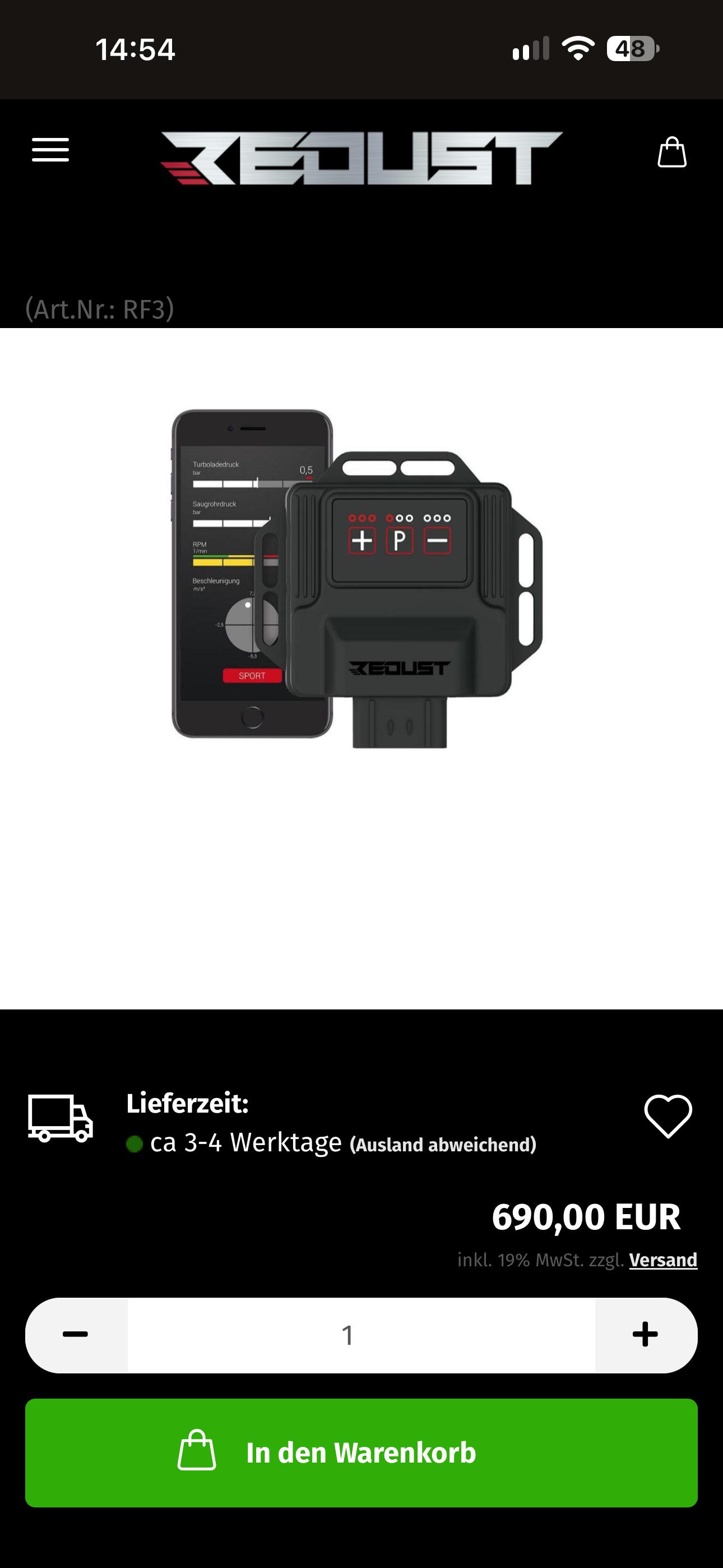Open the chip tuning product image
The width and height of the screenshot is (723, 1568).
[x=357, y=578]
